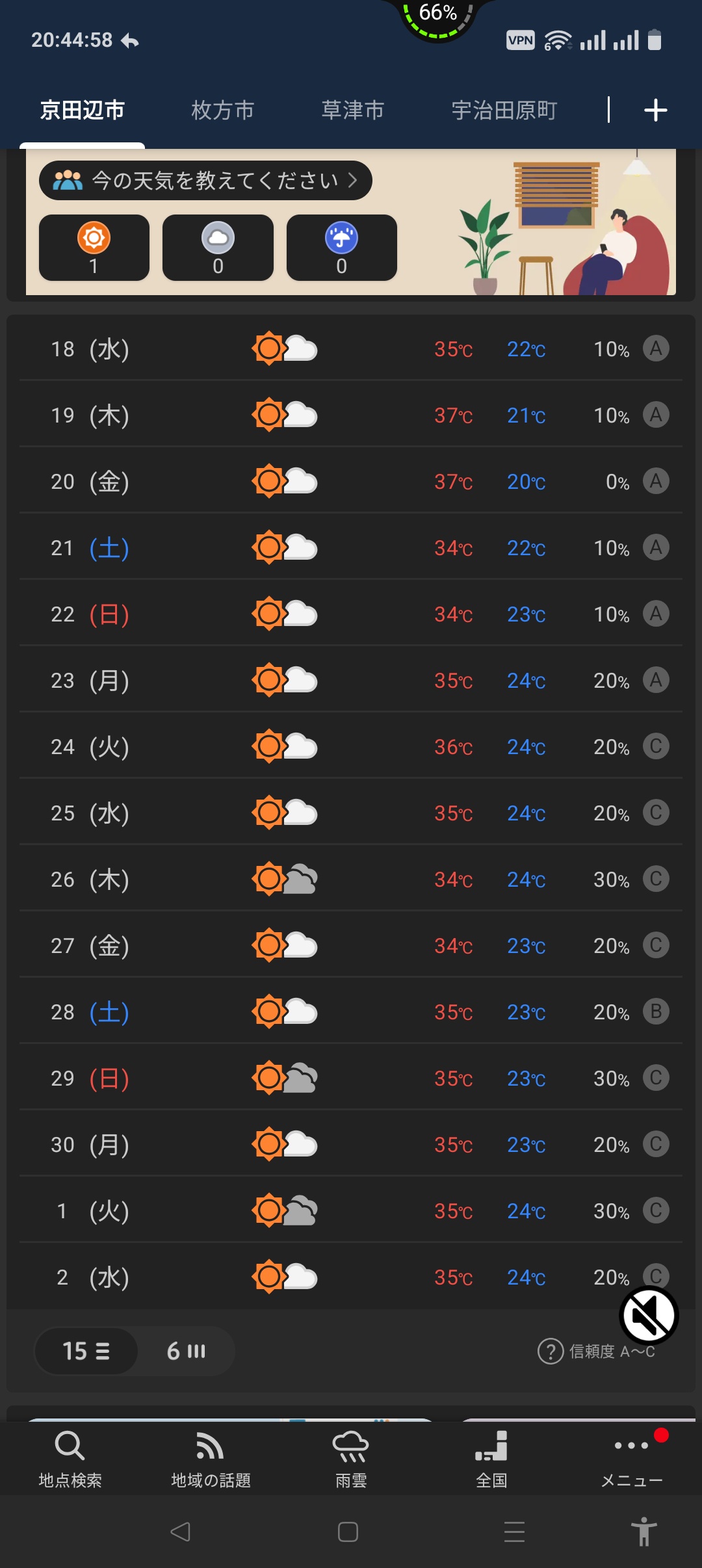Report rainy weather with the umbrella button
702x1568 pixels.
click(342, 248)
